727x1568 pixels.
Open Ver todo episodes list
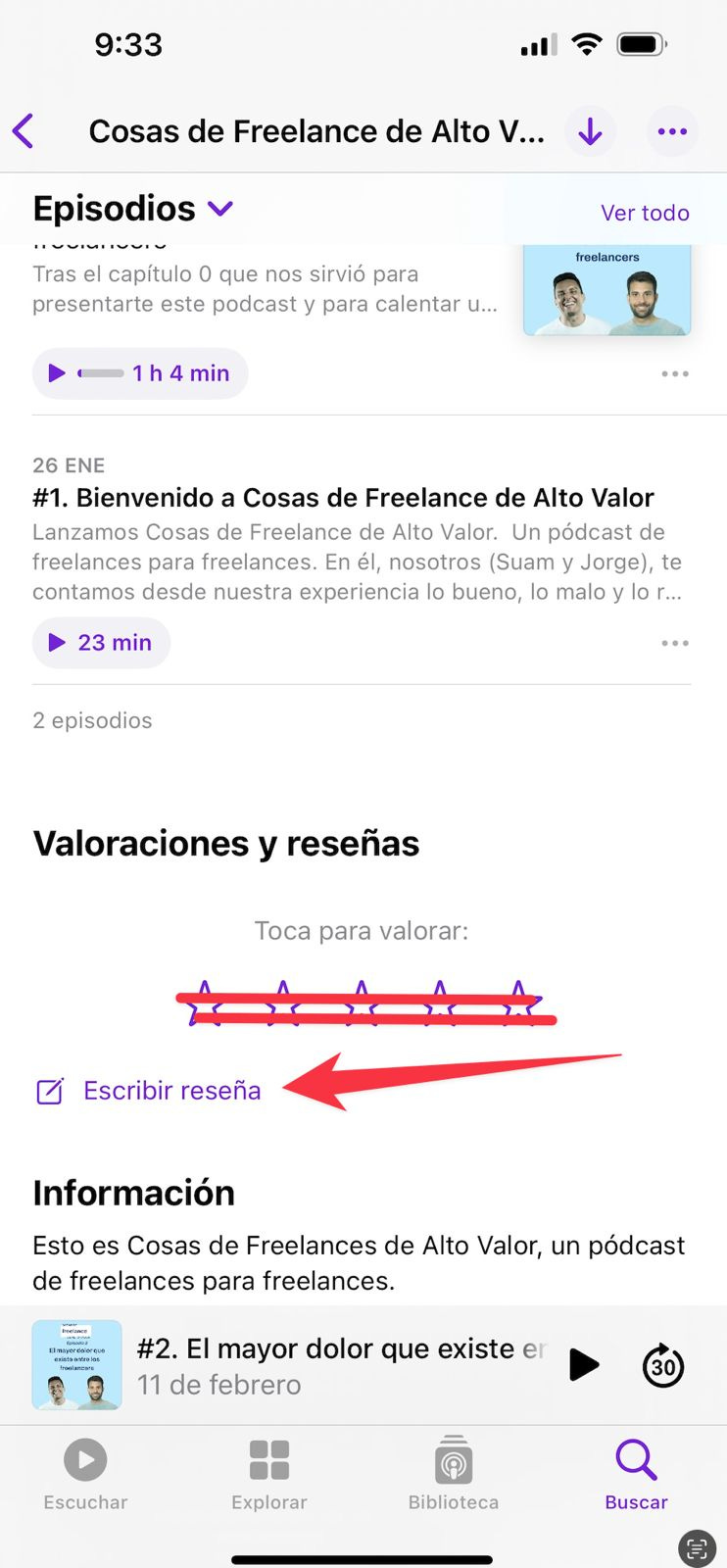[x=644, y=213]
